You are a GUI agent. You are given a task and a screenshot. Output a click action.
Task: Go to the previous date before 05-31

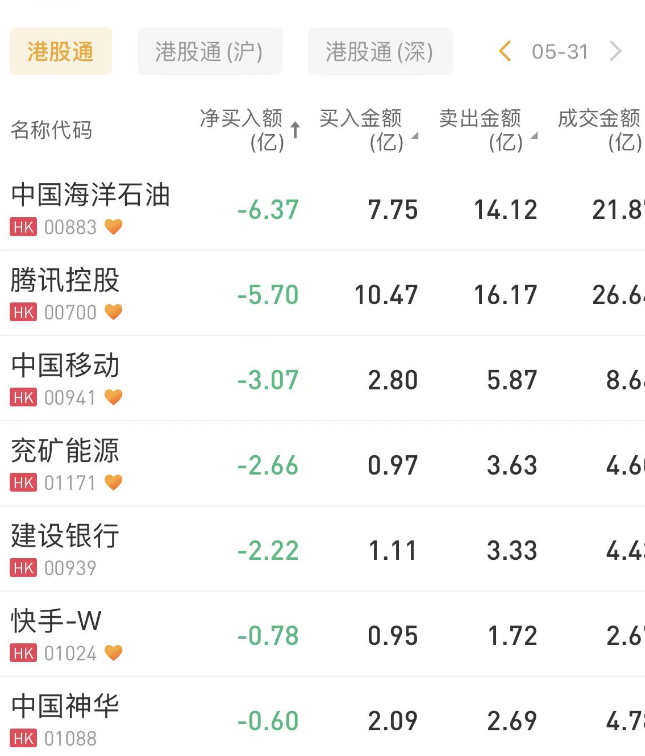point(505,52)
